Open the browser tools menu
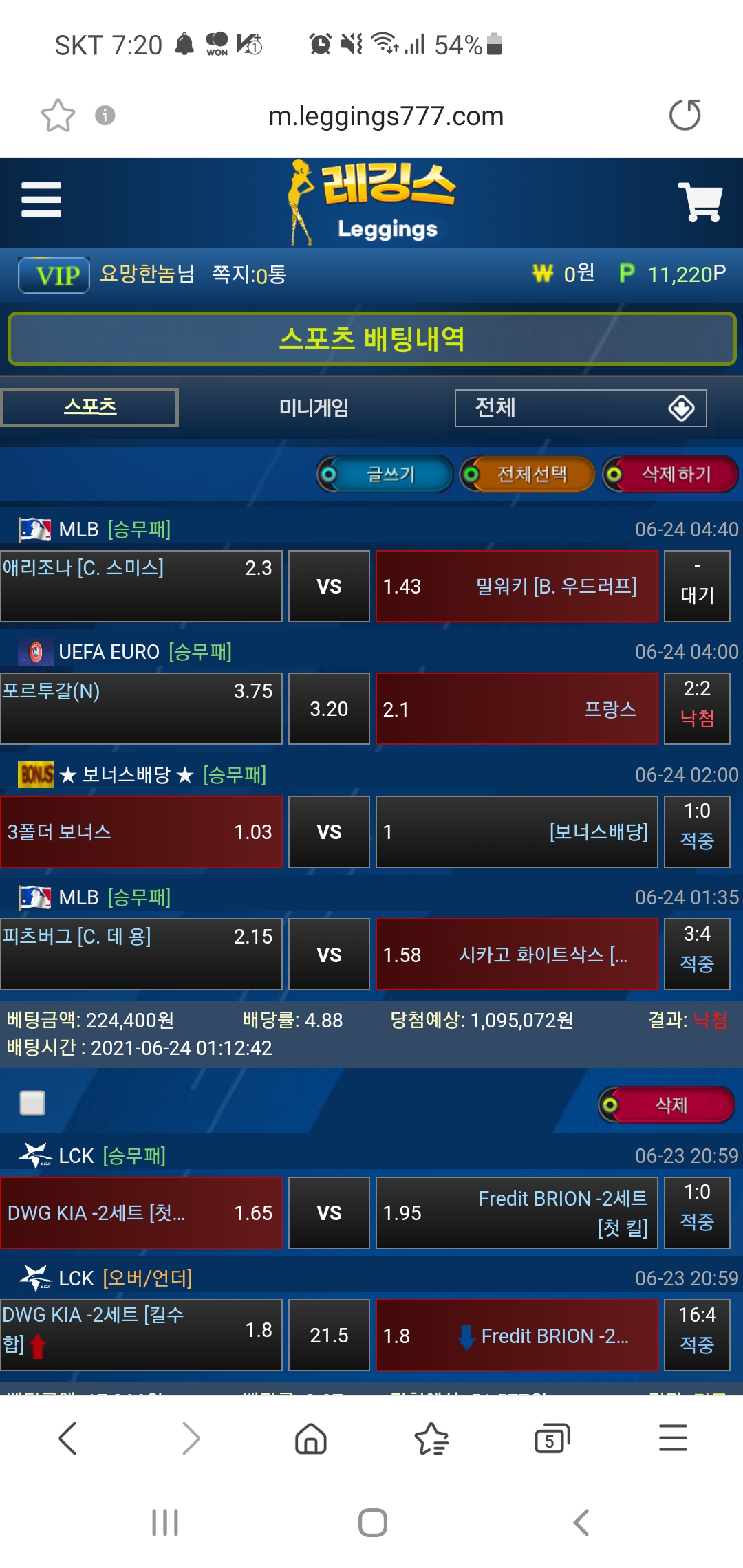This screenshot has width=743, height=1568. (x=672, y=1438)
